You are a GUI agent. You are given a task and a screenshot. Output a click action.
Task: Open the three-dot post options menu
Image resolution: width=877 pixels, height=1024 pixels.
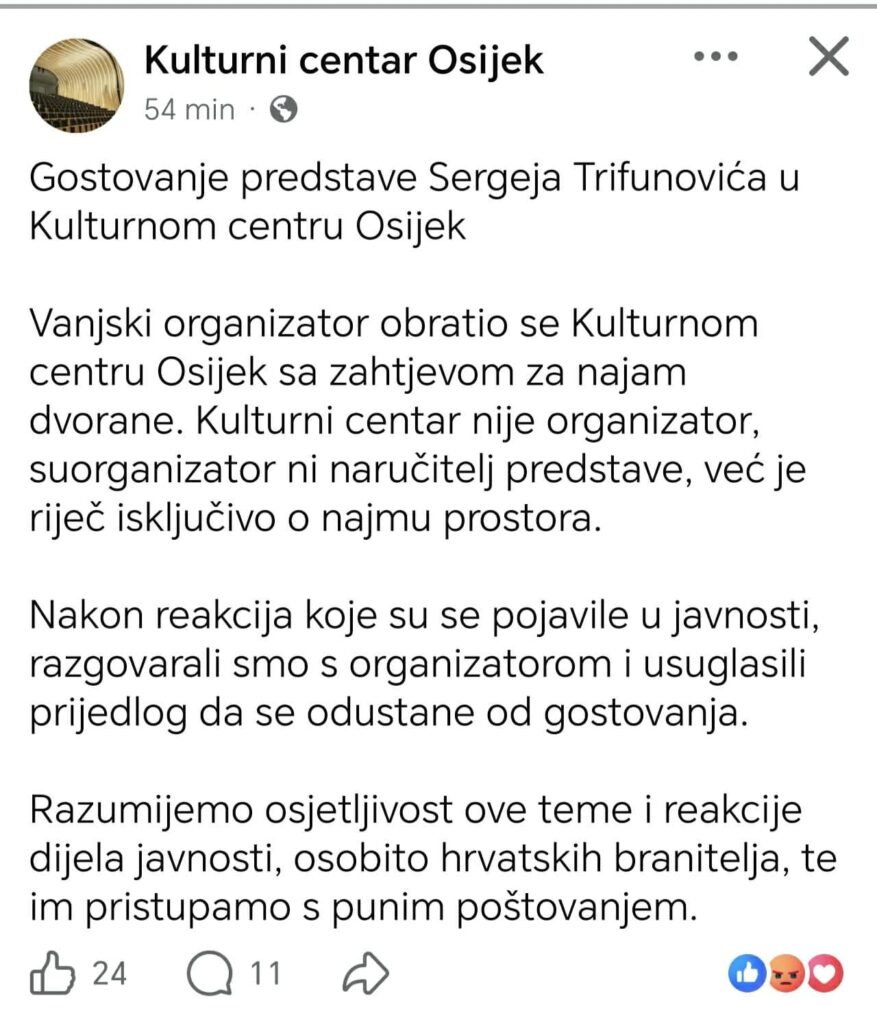pyautogui.click(x=716, y=57)
